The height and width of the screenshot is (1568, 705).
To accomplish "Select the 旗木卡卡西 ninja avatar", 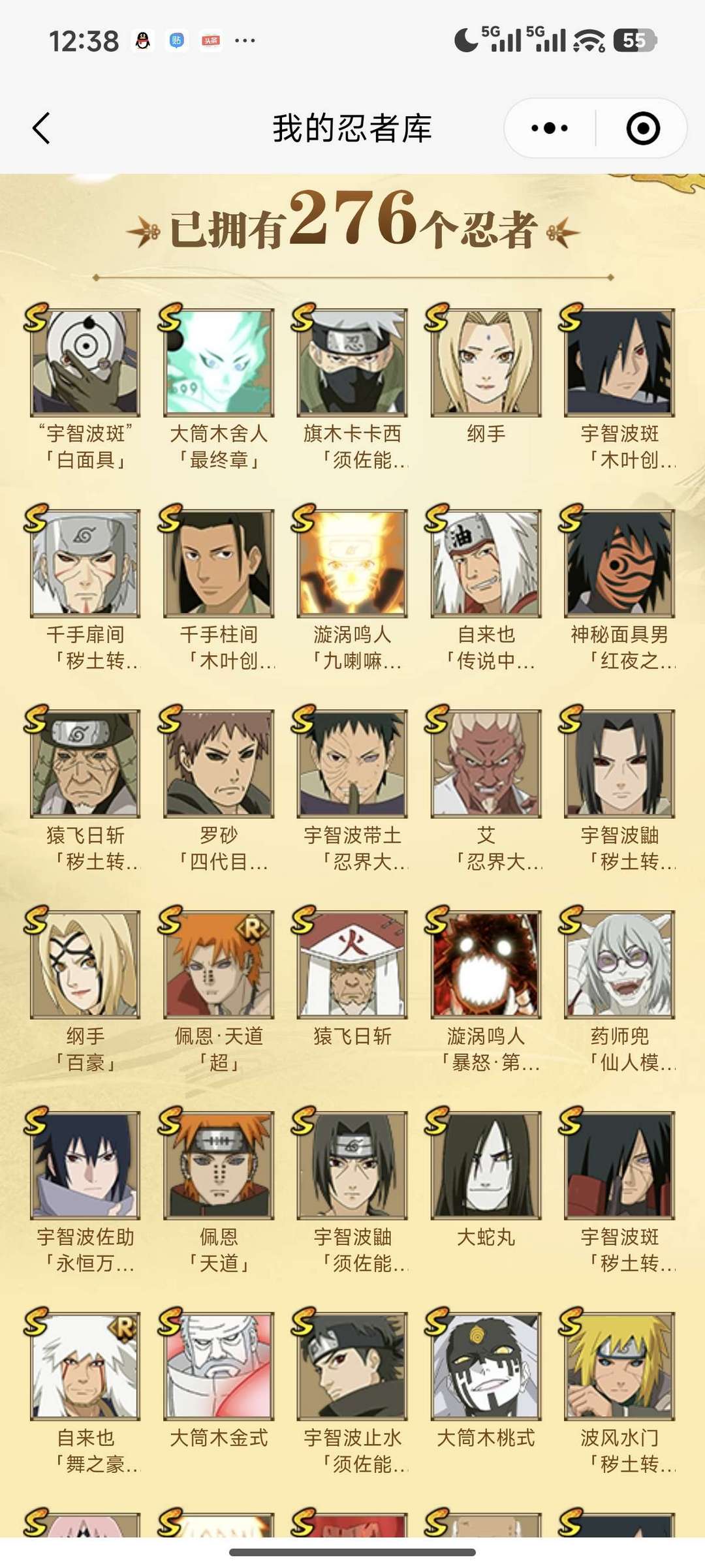I will [x=352, y=363].
